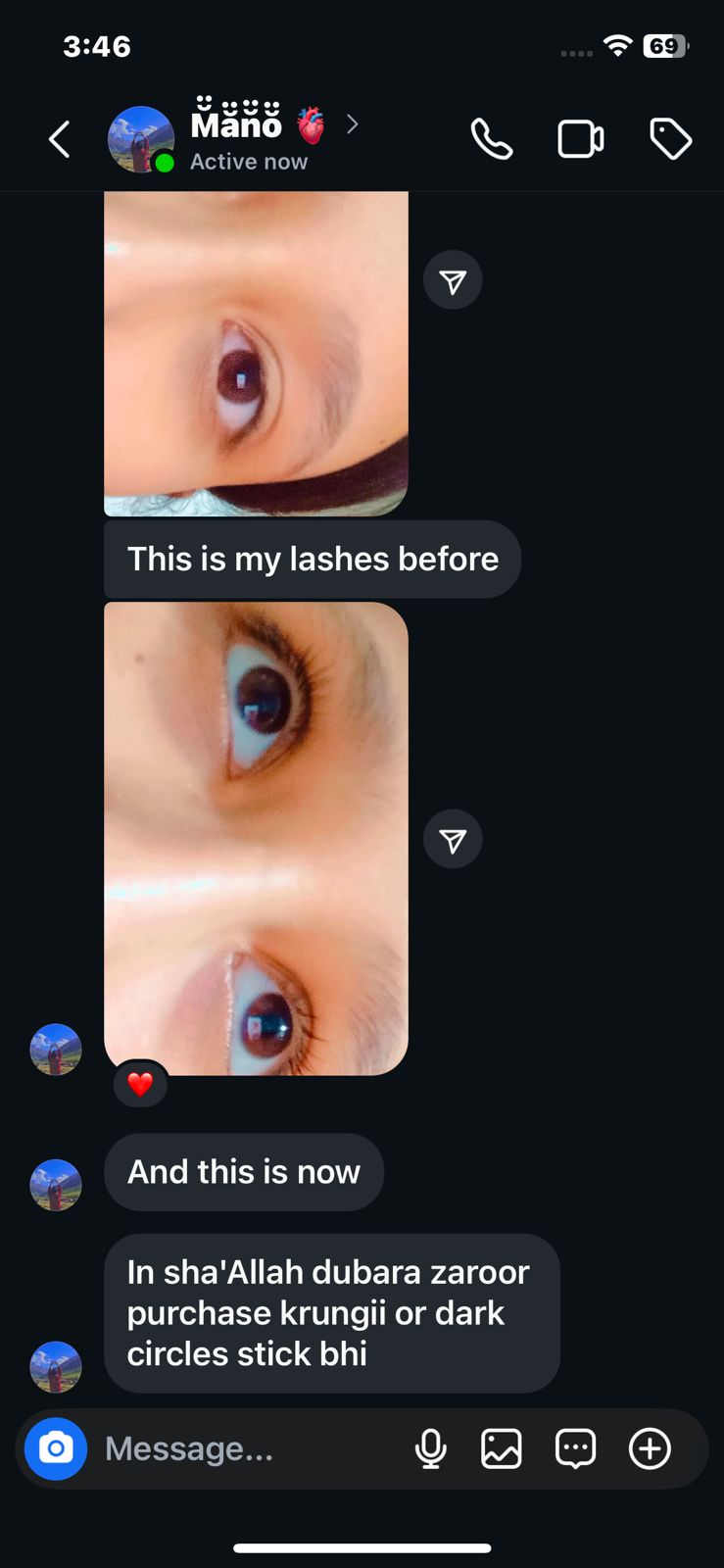Go back to the inbox list
This screenshot has height=1568, width=724.
[x=60, y=139]
